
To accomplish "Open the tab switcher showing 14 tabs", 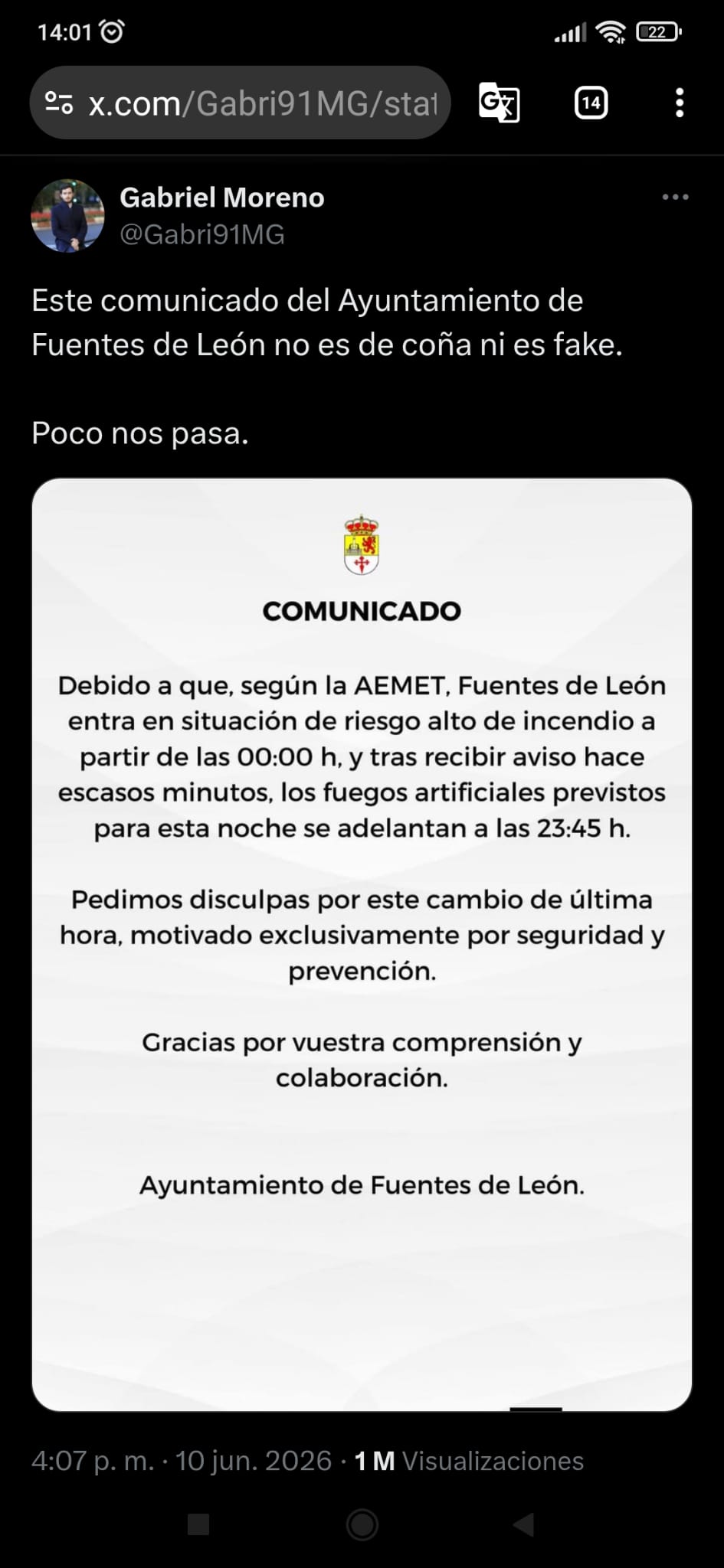I will coord(591,103).
